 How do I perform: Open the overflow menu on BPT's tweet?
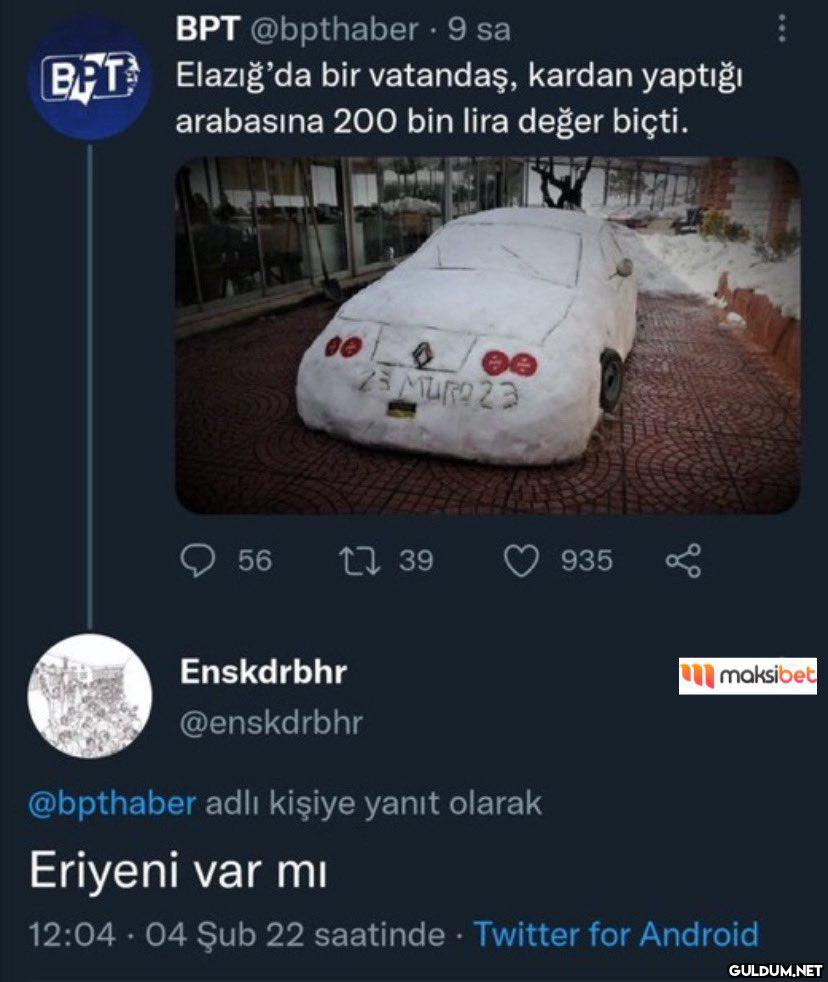coord(781,31)
